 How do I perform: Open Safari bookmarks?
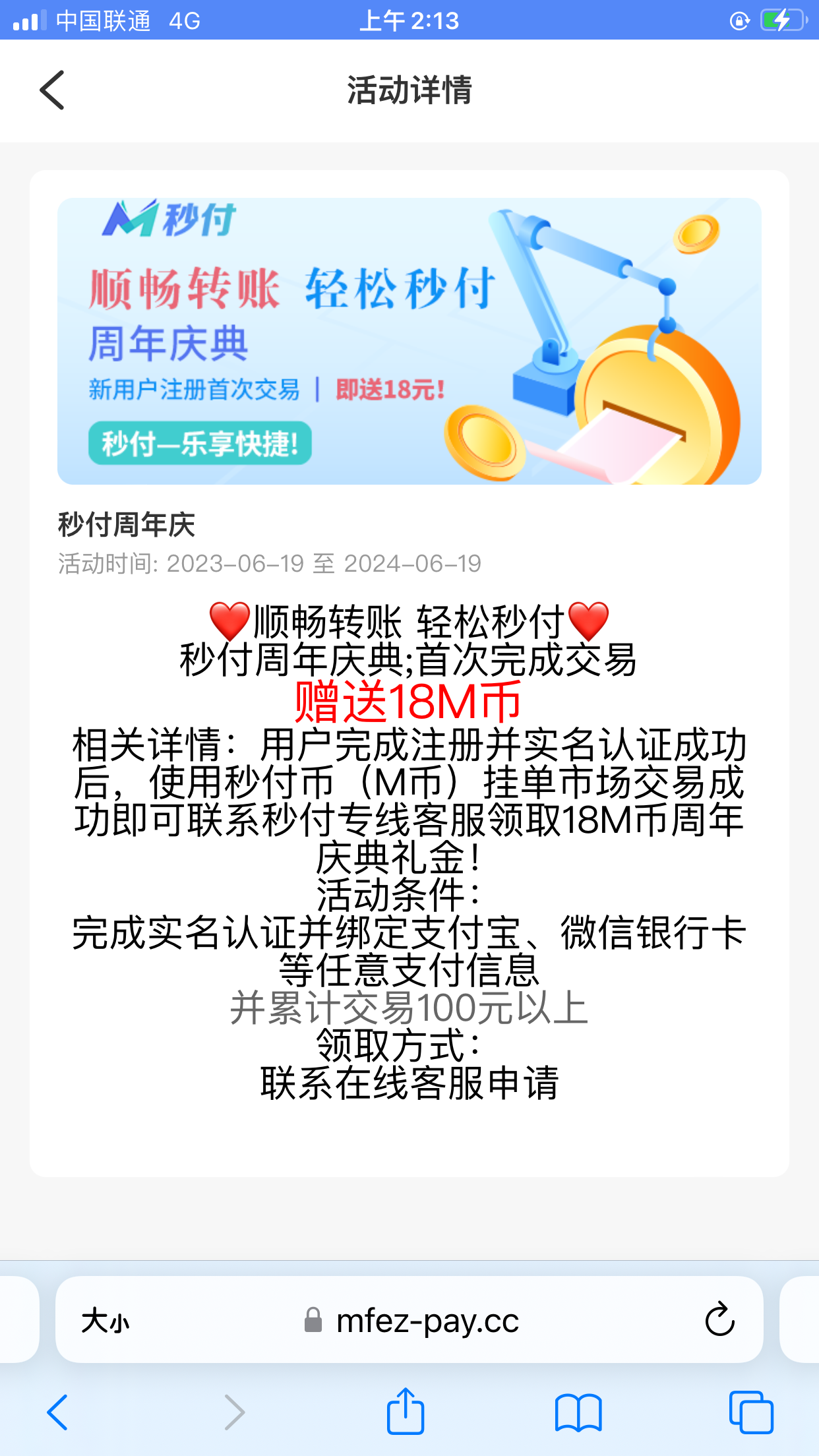578,1412
